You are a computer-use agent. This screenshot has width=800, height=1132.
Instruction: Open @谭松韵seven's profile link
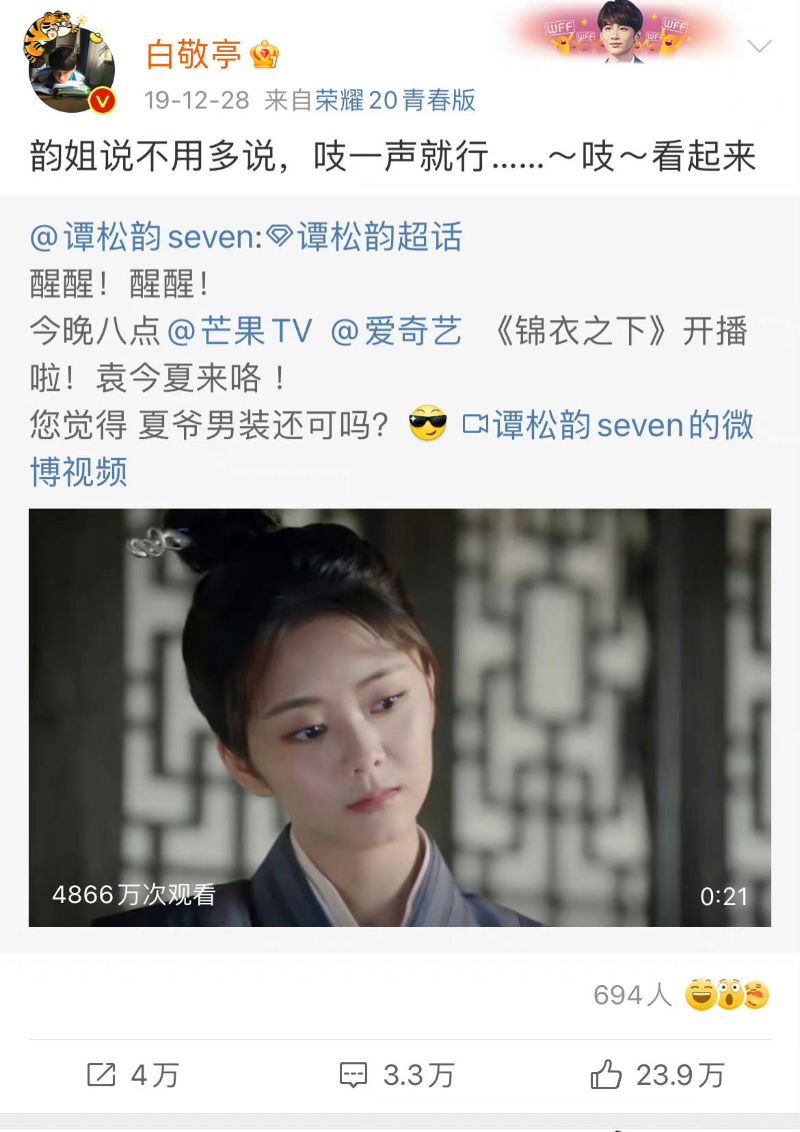[x=145, y=237]
